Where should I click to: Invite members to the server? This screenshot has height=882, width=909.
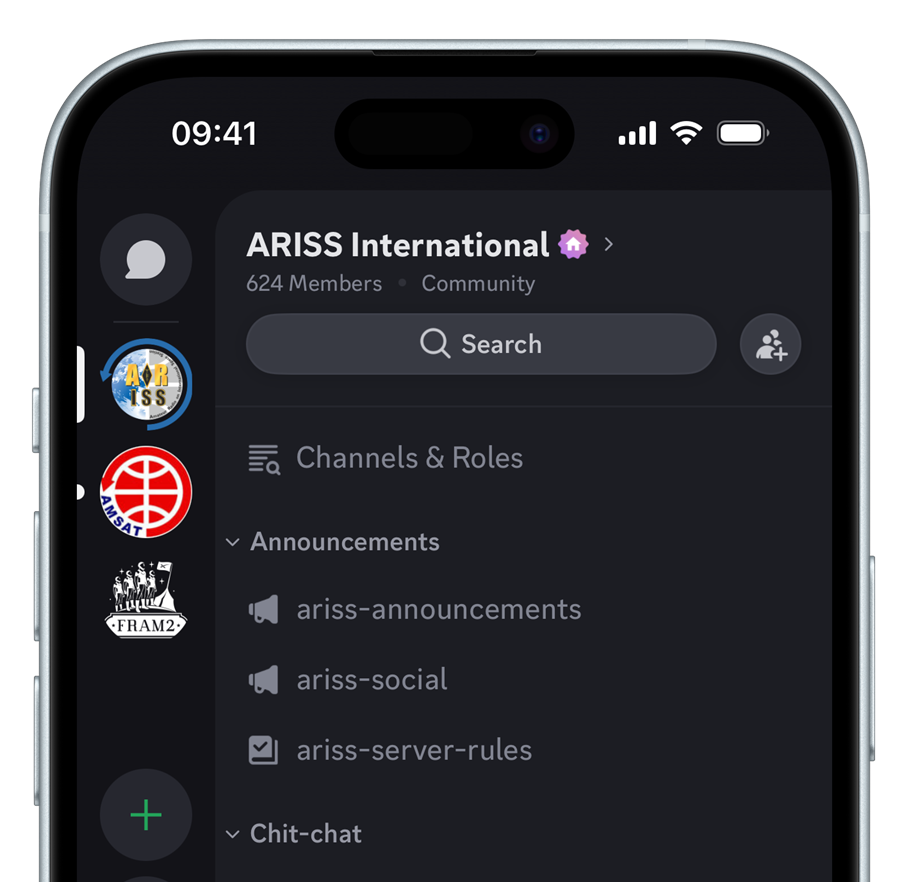[x=770, y=345]
